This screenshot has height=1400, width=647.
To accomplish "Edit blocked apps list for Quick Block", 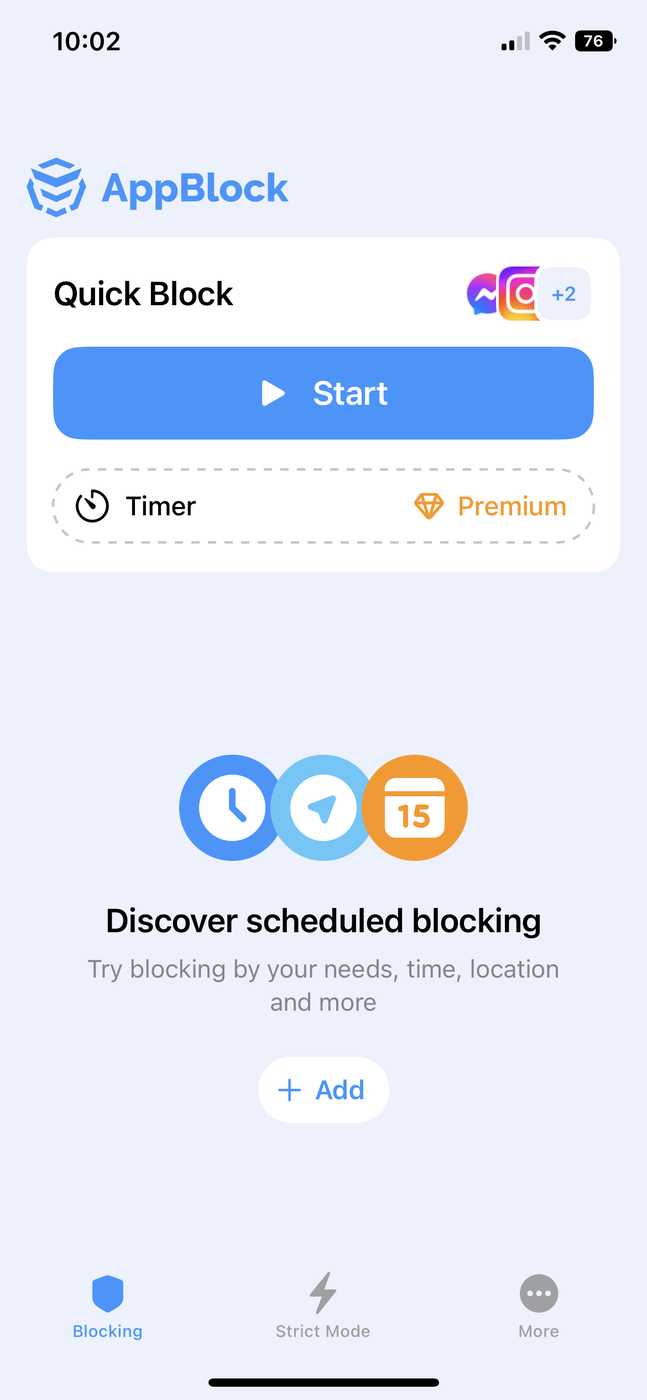I will [528, 294].
